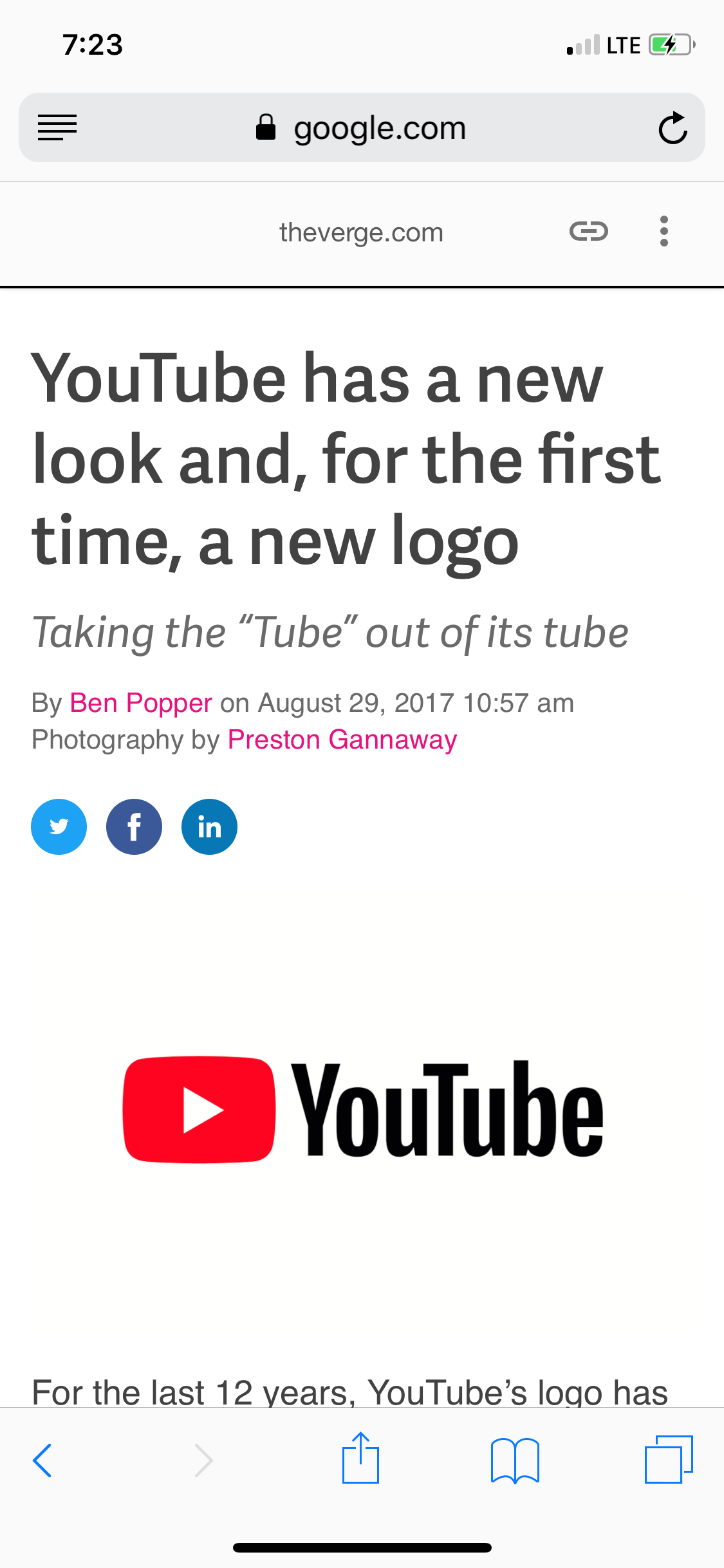724x1568 pixels.
Task: Show all open Safari tabs
Action: (669, 1459)
